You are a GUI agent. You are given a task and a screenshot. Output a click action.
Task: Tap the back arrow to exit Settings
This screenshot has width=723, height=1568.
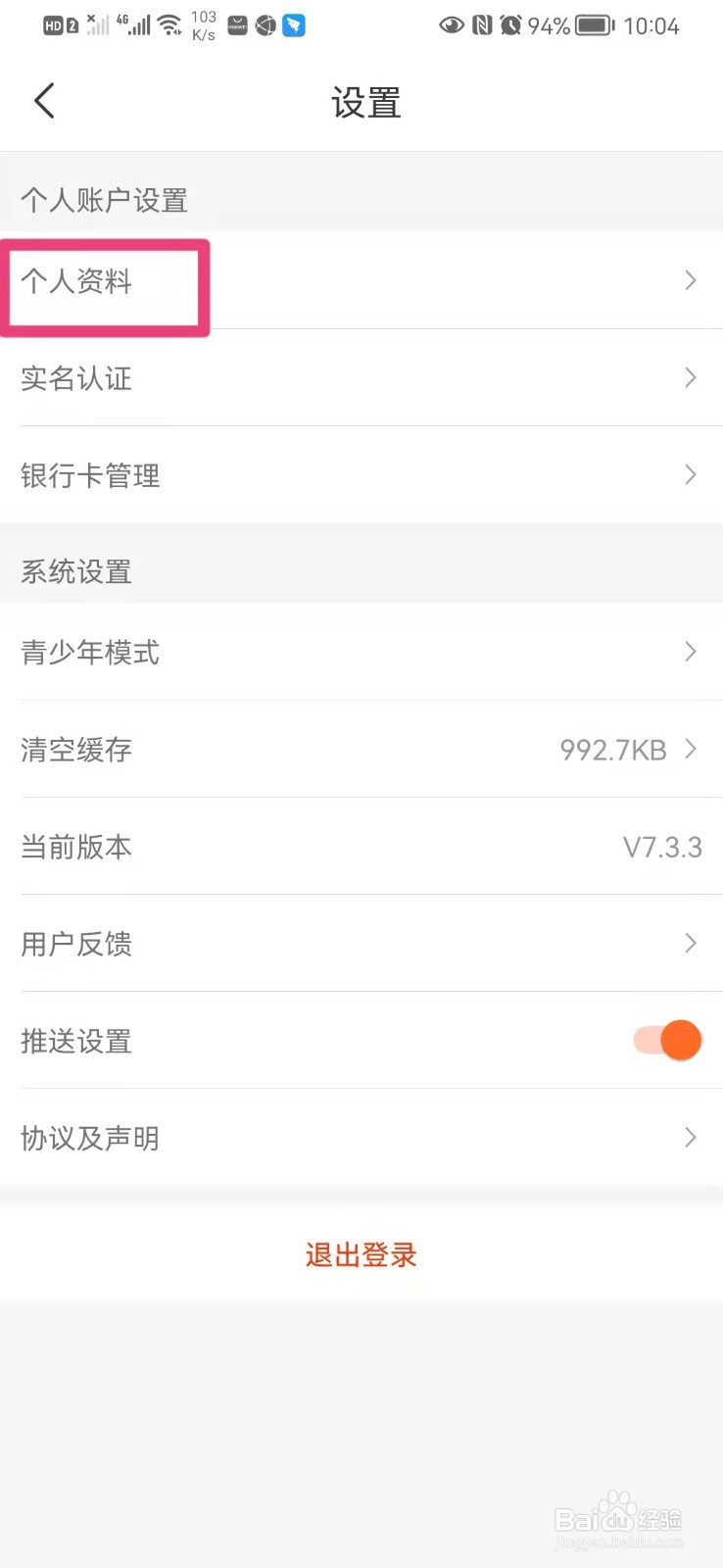pos(43,100)
